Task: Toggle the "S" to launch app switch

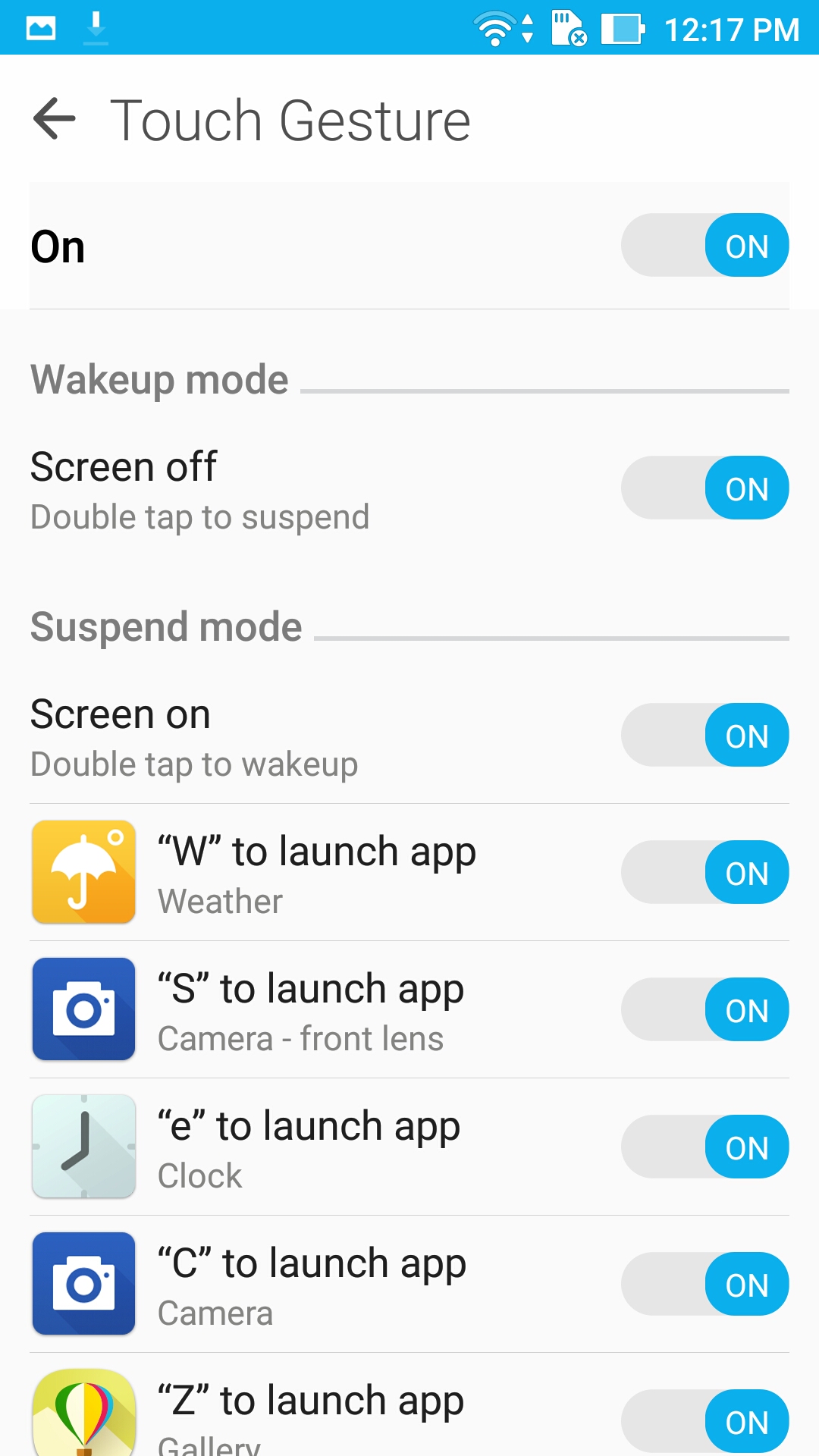Action: (x=704, y=1010)
